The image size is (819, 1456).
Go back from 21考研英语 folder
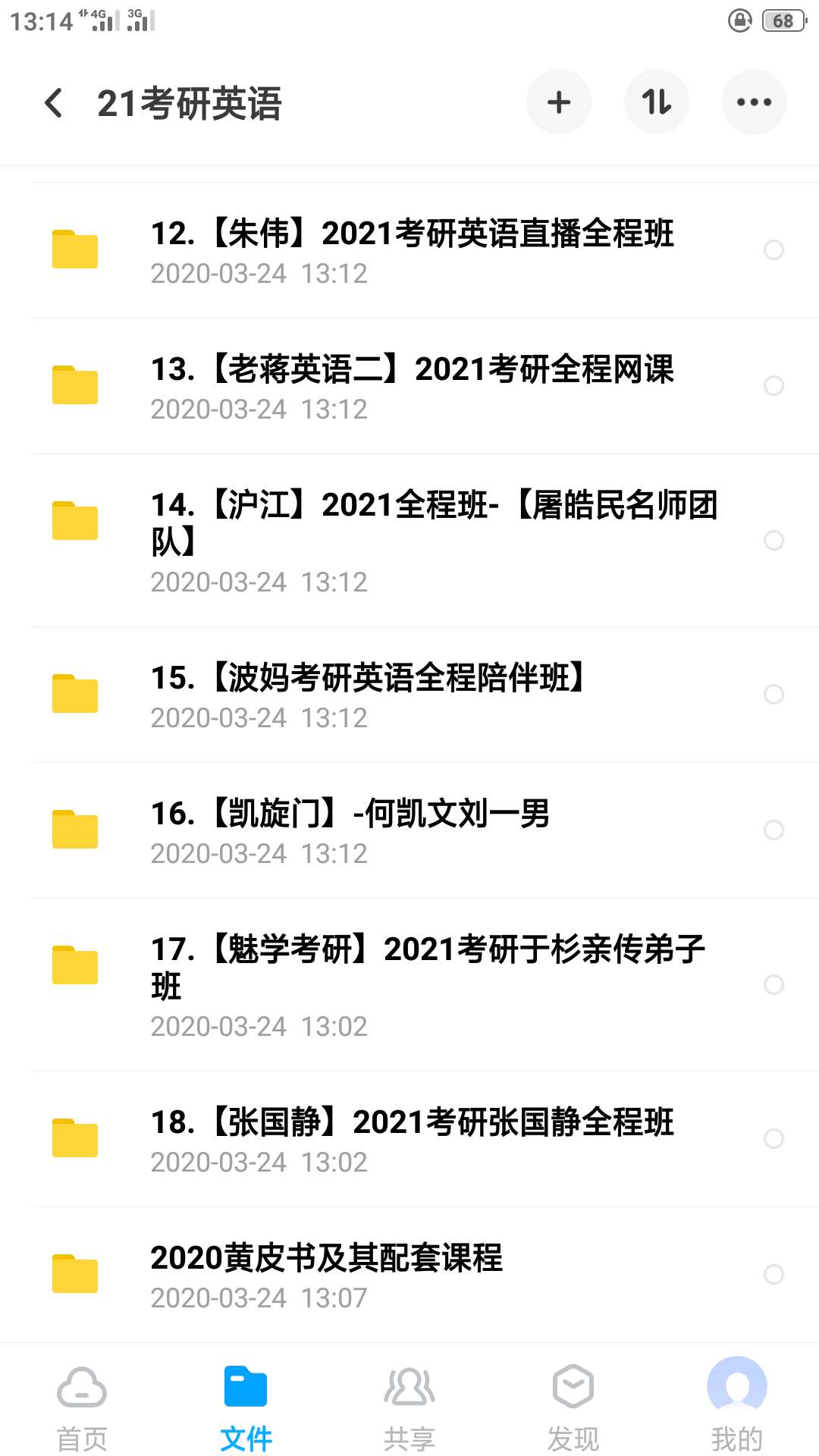coord(53,102)
